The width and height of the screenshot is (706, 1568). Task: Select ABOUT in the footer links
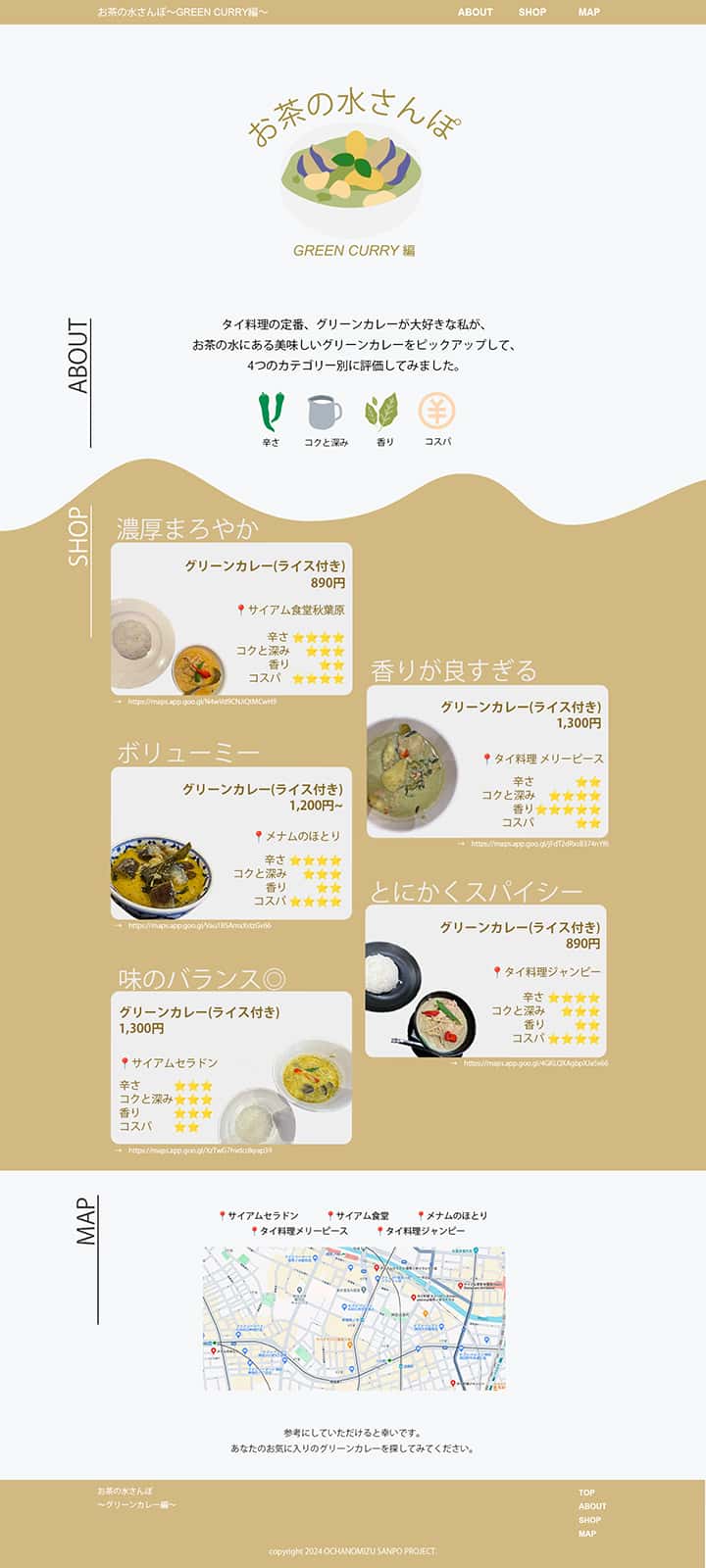592,1506
